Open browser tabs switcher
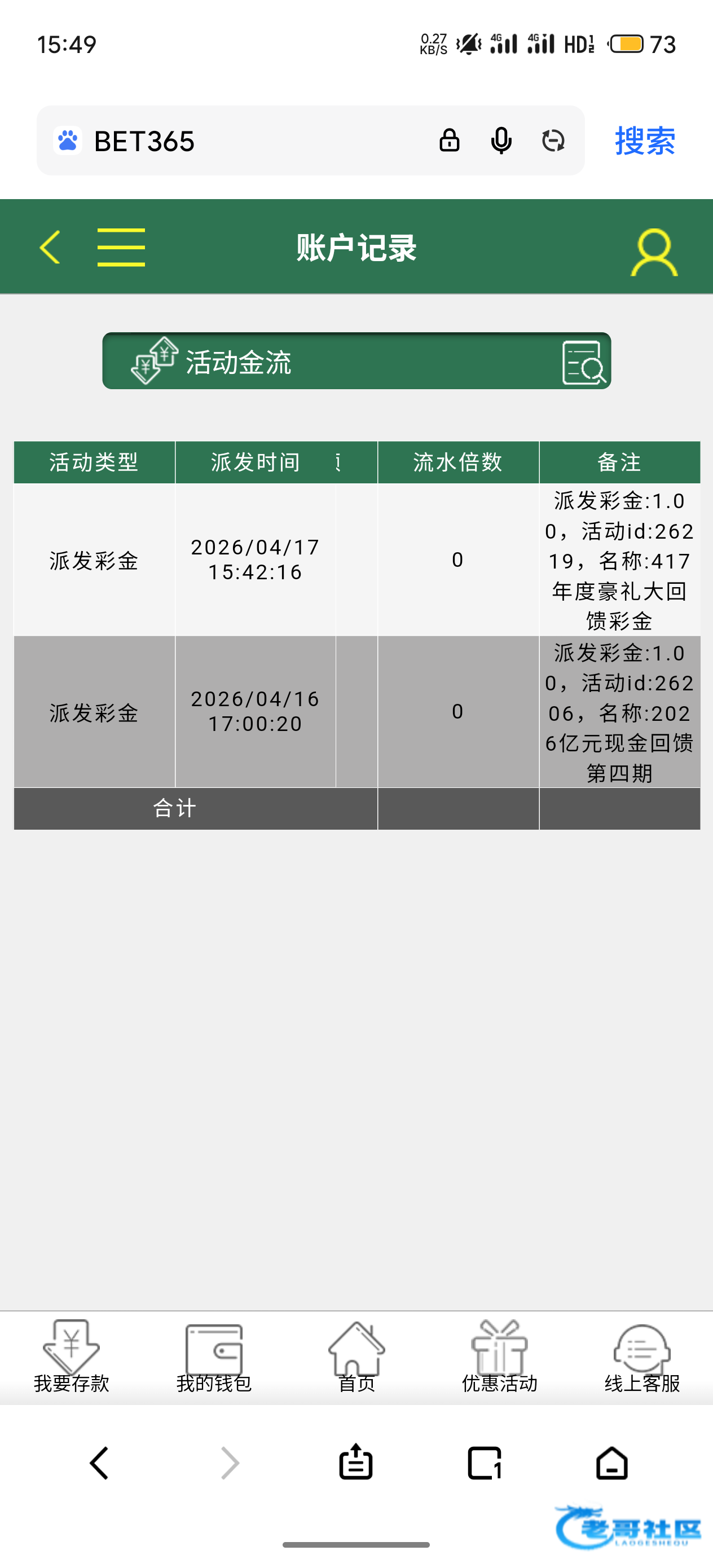713x1568 pixels. [x=485, y=1463]
